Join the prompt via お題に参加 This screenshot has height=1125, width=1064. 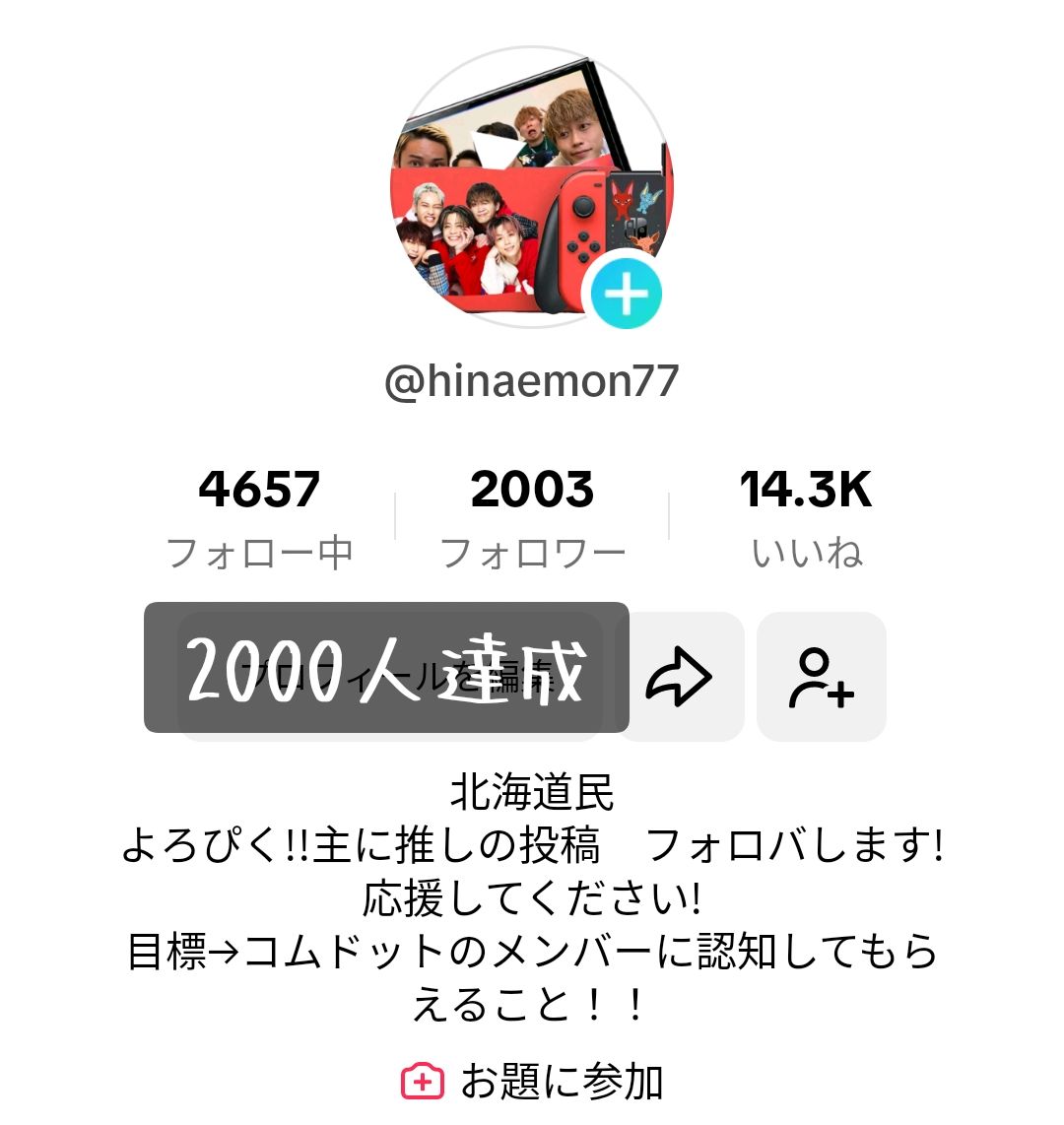[532, 1082]
